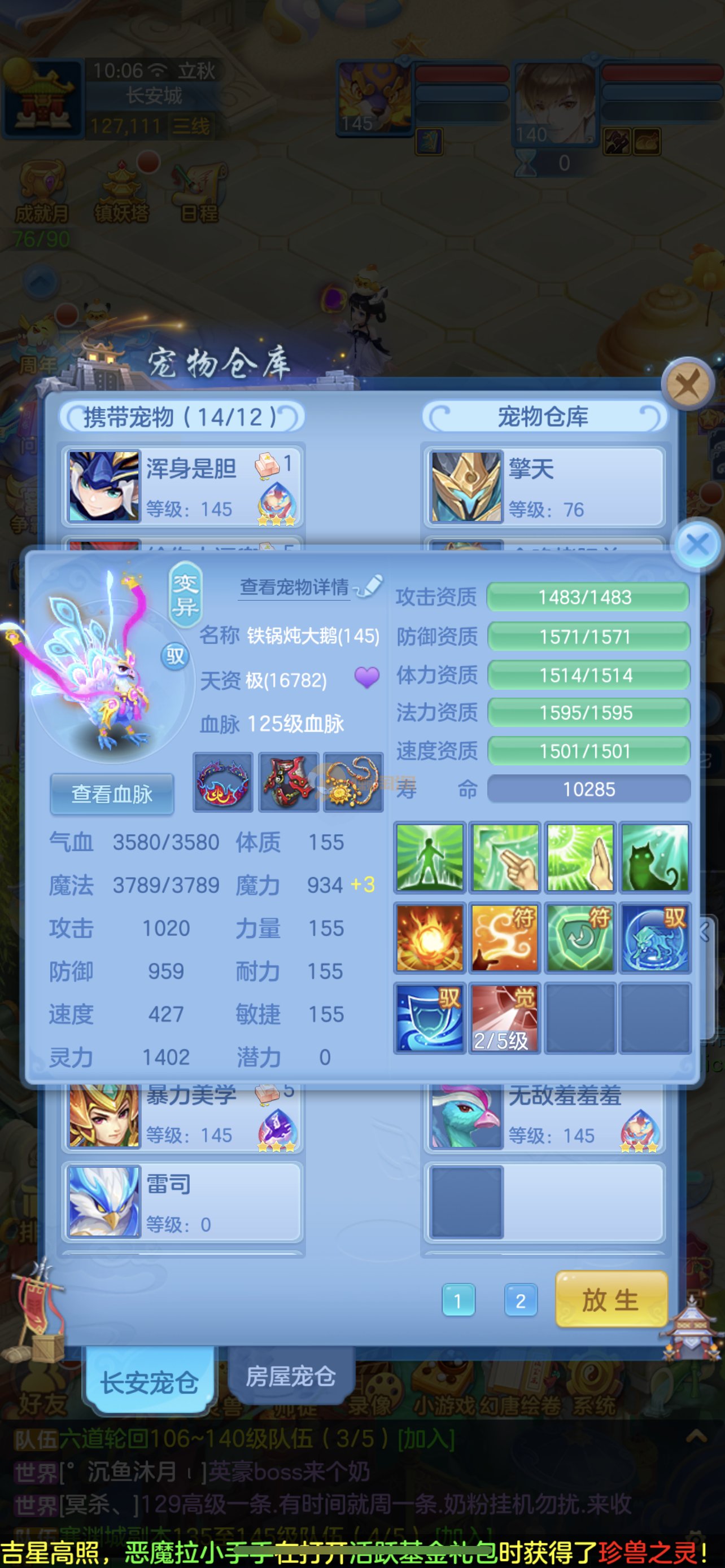Inspect the pet armor equipment slot
The width and height of the screenshot is (725, 1568).
point(289,782)
